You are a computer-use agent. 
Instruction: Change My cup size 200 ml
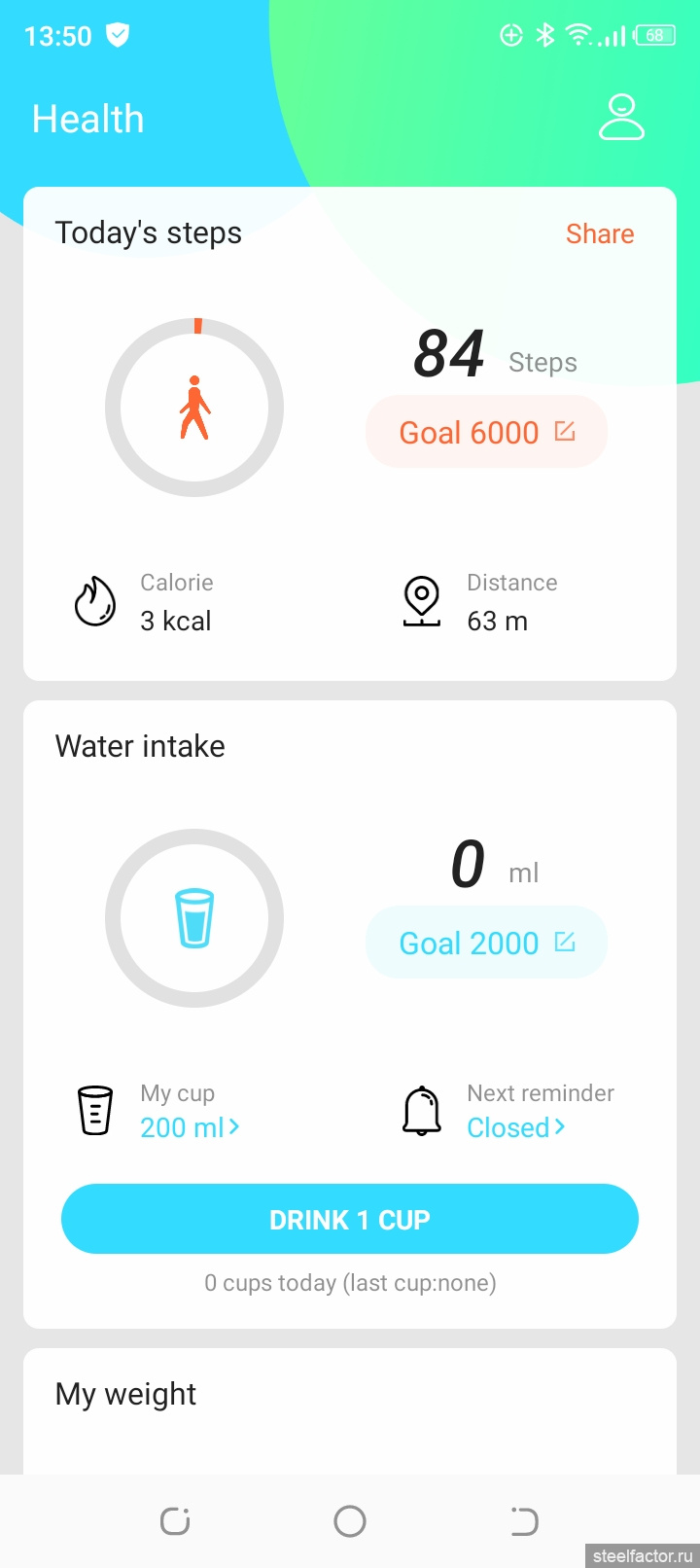[x=190, y=1127]
